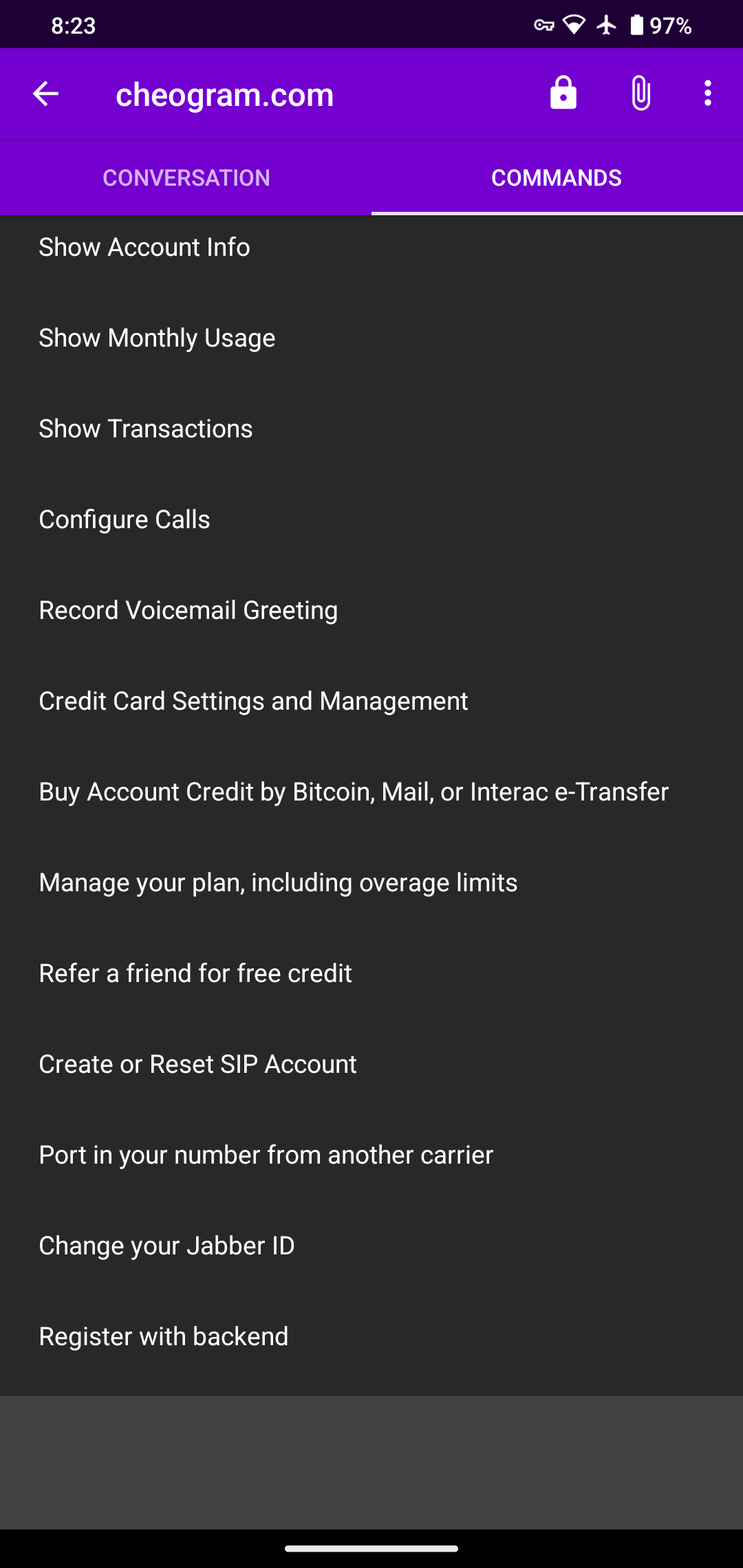Viewport: 743px width, 1568px height.
Task: Tap the encryption lock icon
Action: click(563, 93)
